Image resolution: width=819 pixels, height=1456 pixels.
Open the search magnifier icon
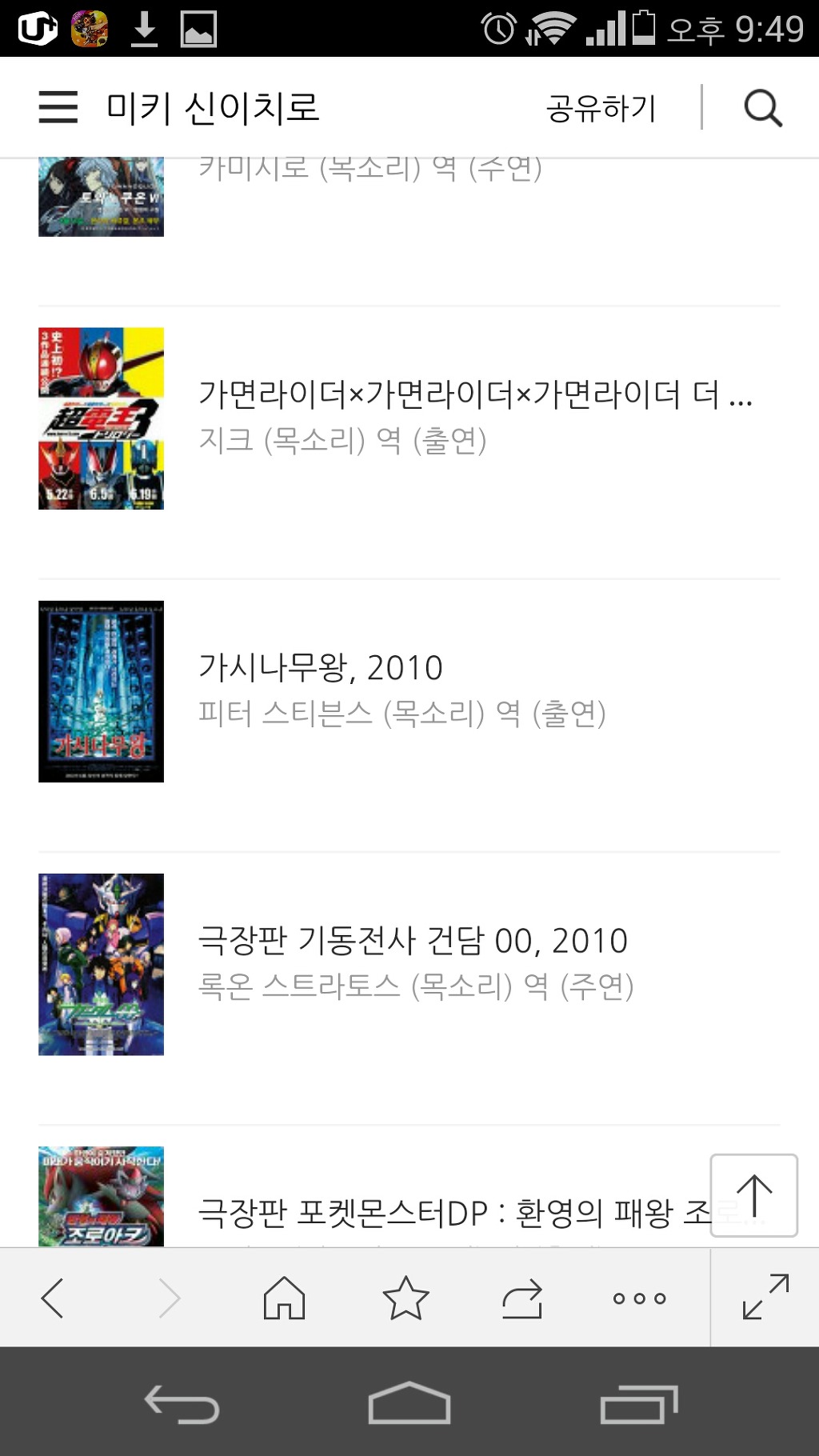[763, 108]
